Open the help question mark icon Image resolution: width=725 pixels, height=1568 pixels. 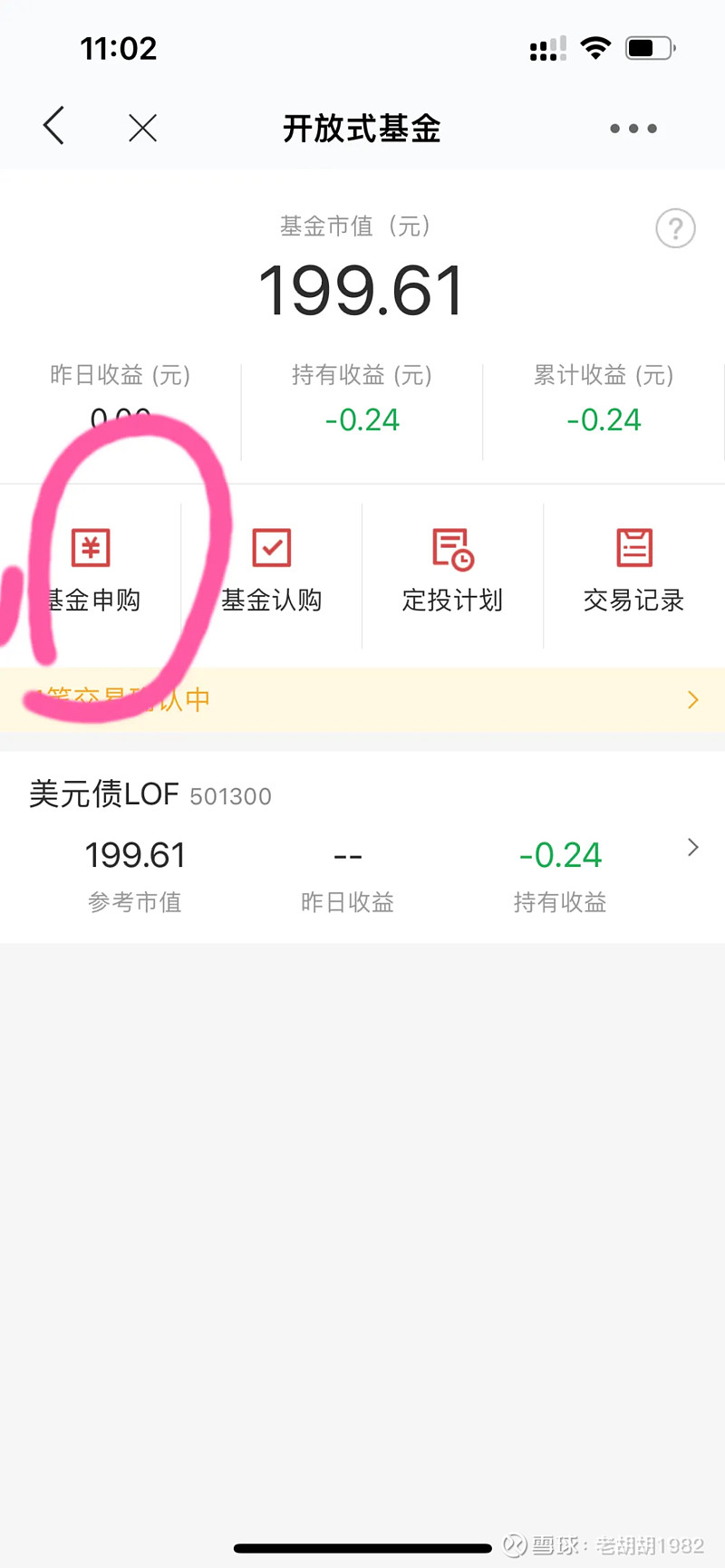pyautogui.click(x=675, y=228)
